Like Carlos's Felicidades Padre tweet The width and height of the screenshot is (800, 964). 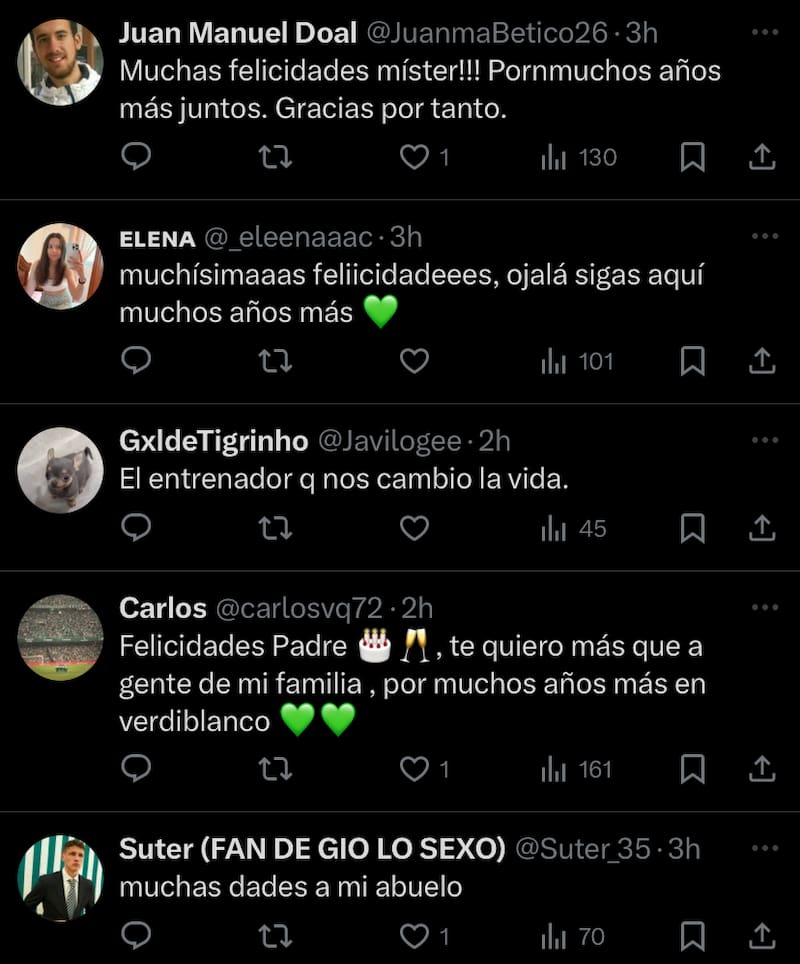click(x=414, y=769)
